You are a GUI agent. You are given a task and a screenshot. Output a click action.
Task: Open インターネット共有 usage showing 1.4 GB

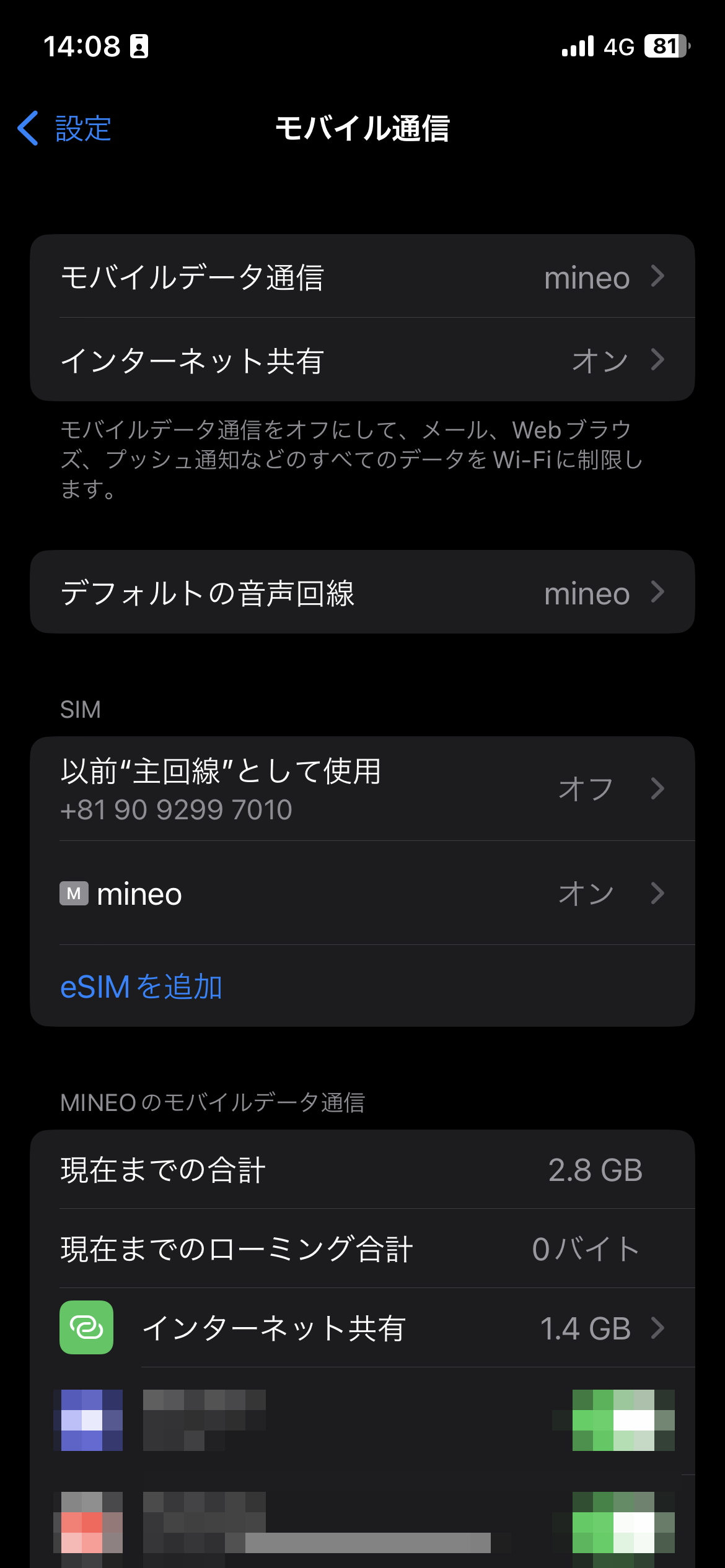click(x=362, y=1328)
